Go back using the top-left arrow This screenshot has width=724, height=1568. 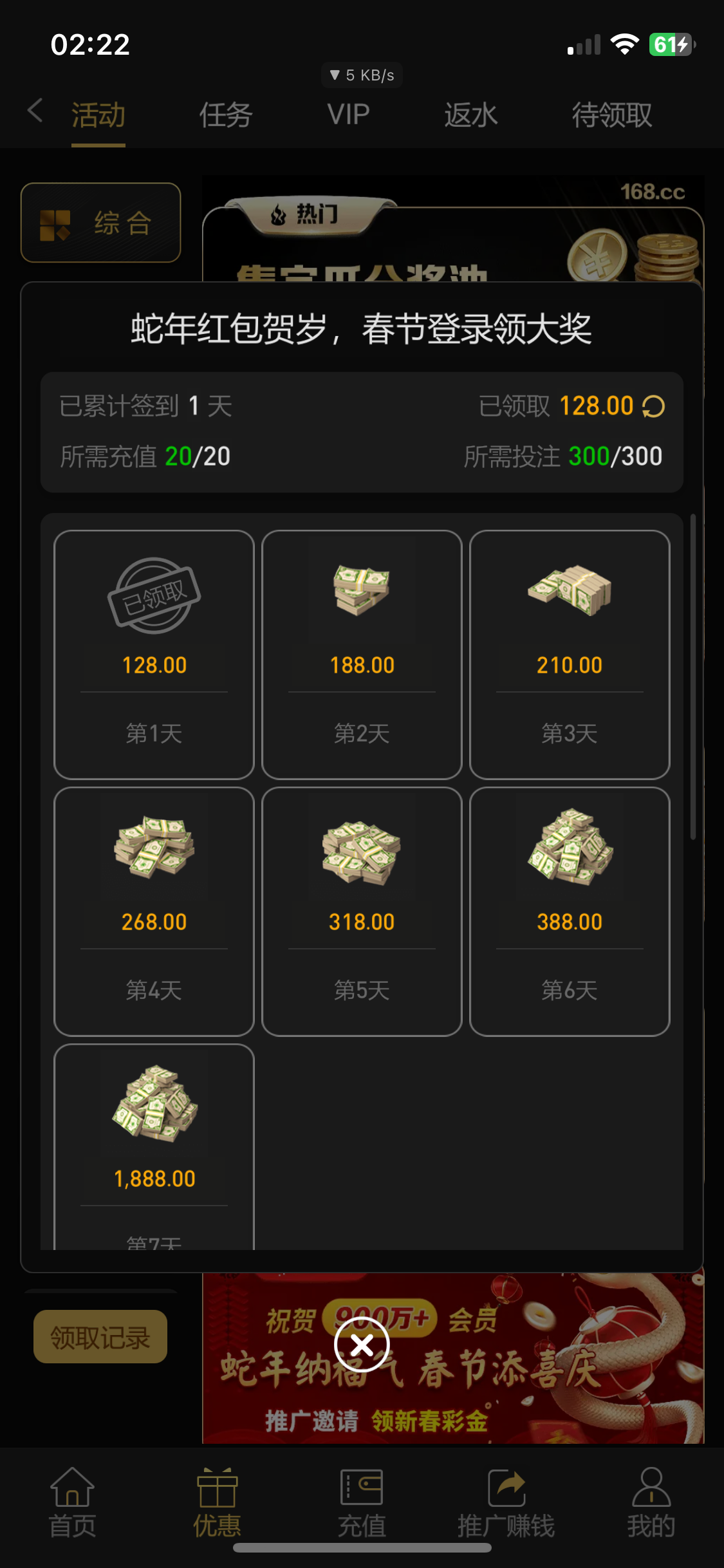pyautogui.click(x=35, y=111)
